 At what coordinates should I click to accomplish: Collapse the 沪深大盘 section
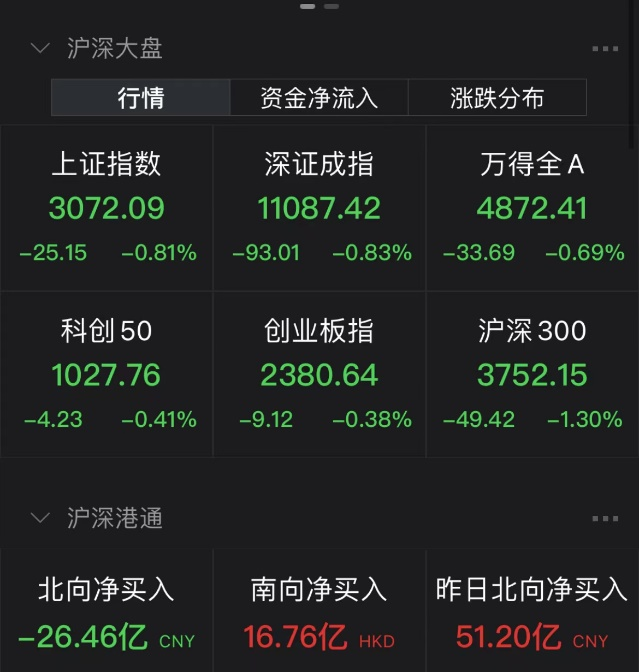tap(41, 48)
